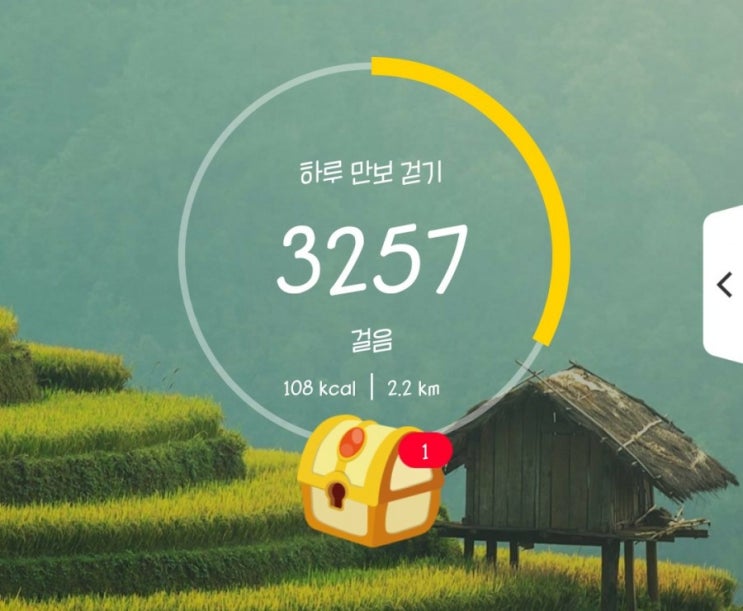
Task: Open the treasure chest reward
Action: coord(370,480)
